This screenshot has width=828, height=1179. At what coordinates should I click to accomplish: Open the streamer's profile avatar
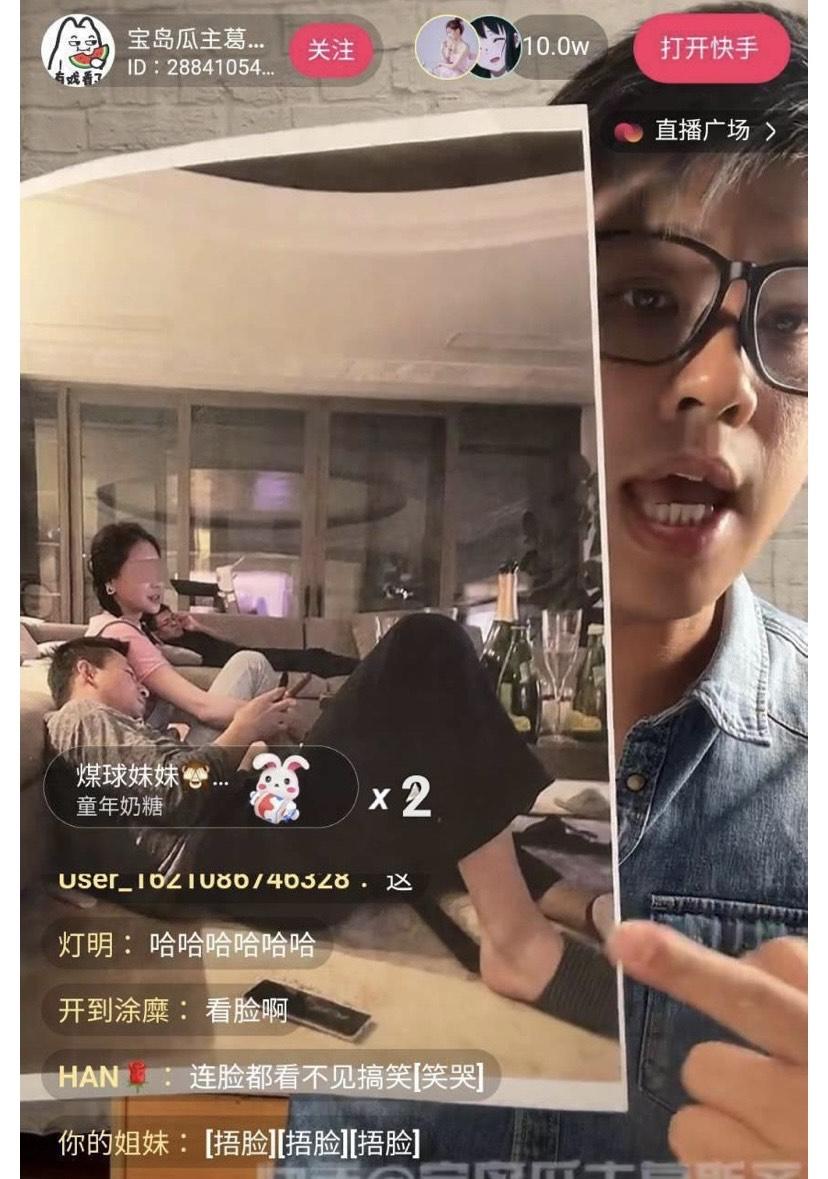tap(77, 49)
